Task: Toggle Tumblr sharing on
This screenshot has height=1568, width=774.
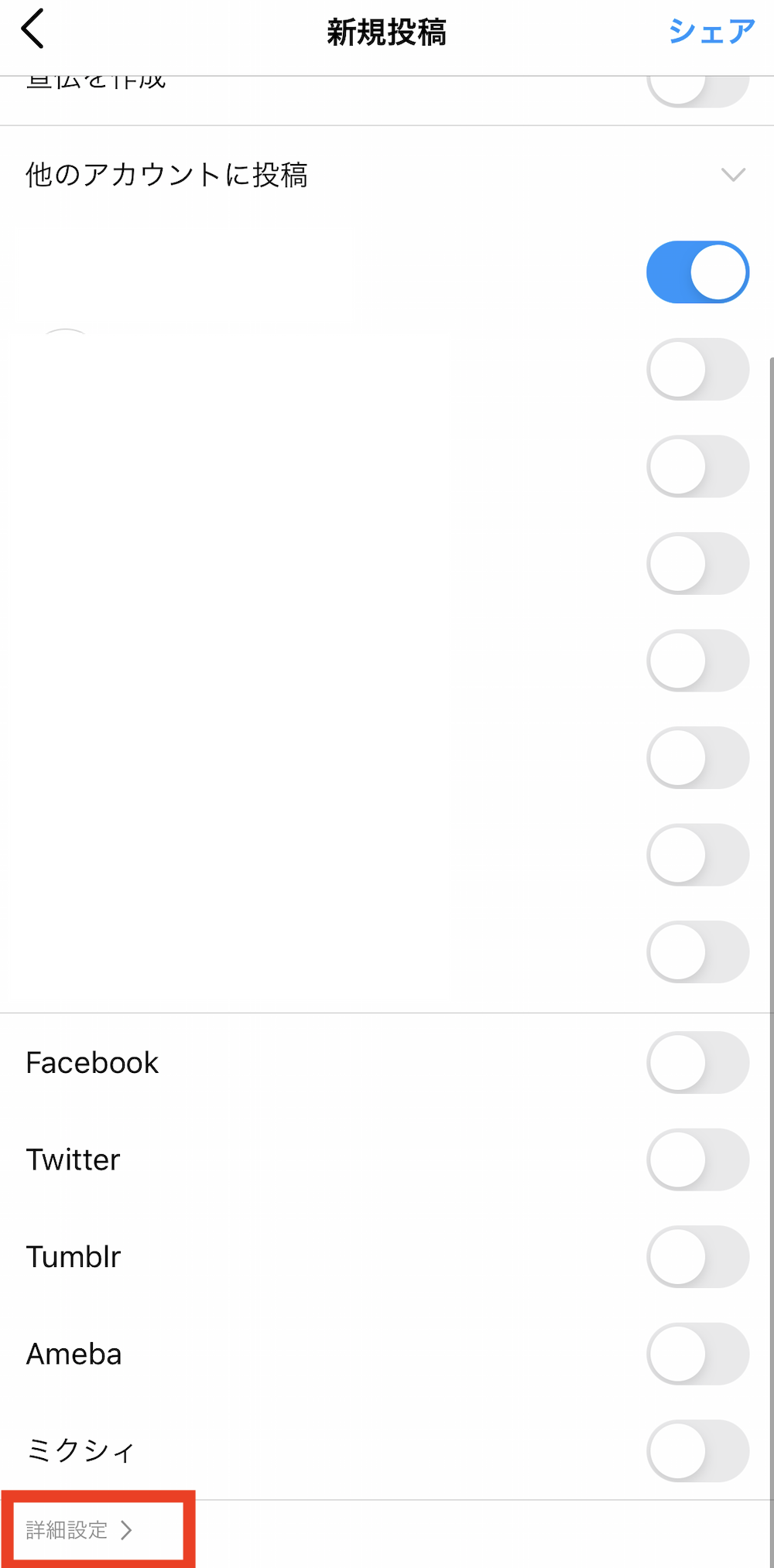Action: pyautogui.click(x=697, y=1256)
